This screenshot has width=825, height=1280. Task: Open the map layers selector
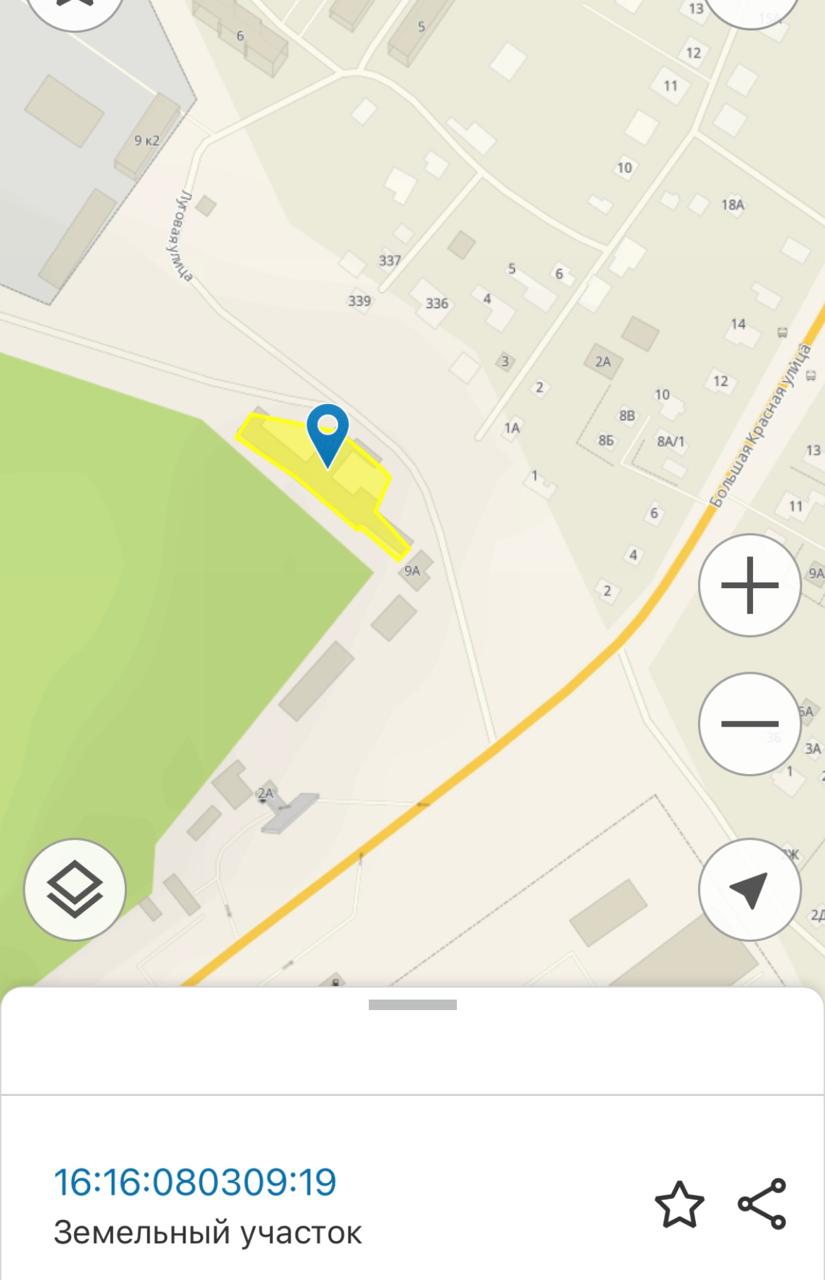[x=75, y=889]
